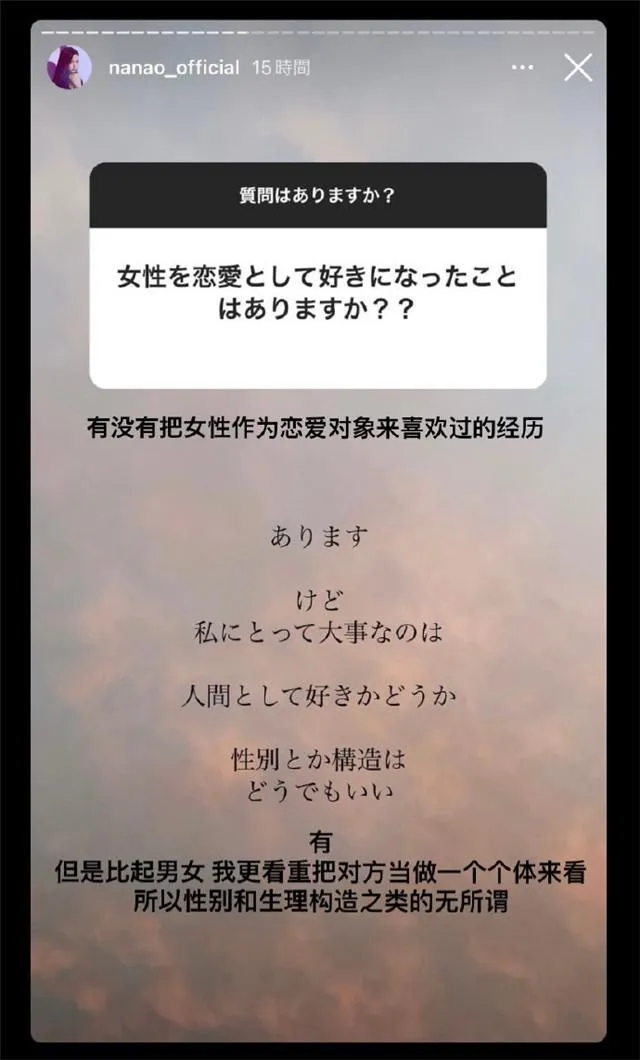Open nanao_official's profile picture
The height and width of the screenshot is (1060, 640).
[x=70, y=67]
